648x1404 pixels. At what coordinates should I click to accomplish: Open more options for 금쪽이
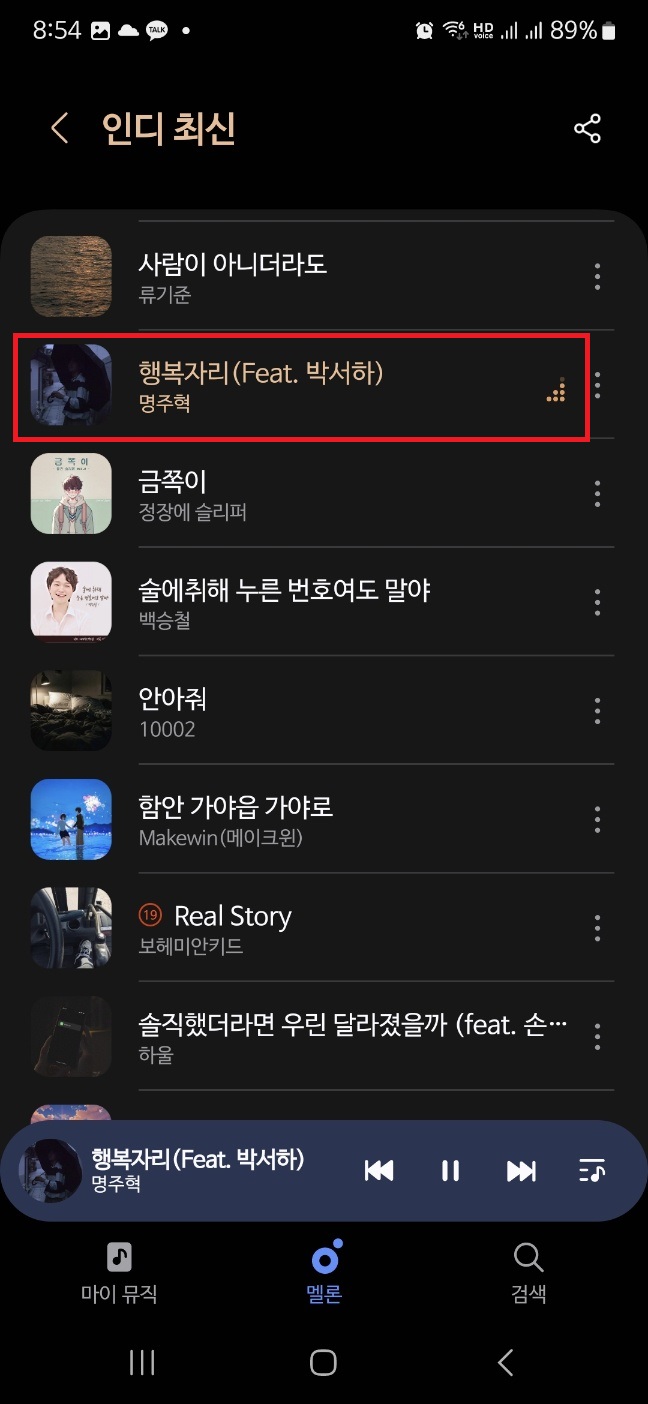597,493
